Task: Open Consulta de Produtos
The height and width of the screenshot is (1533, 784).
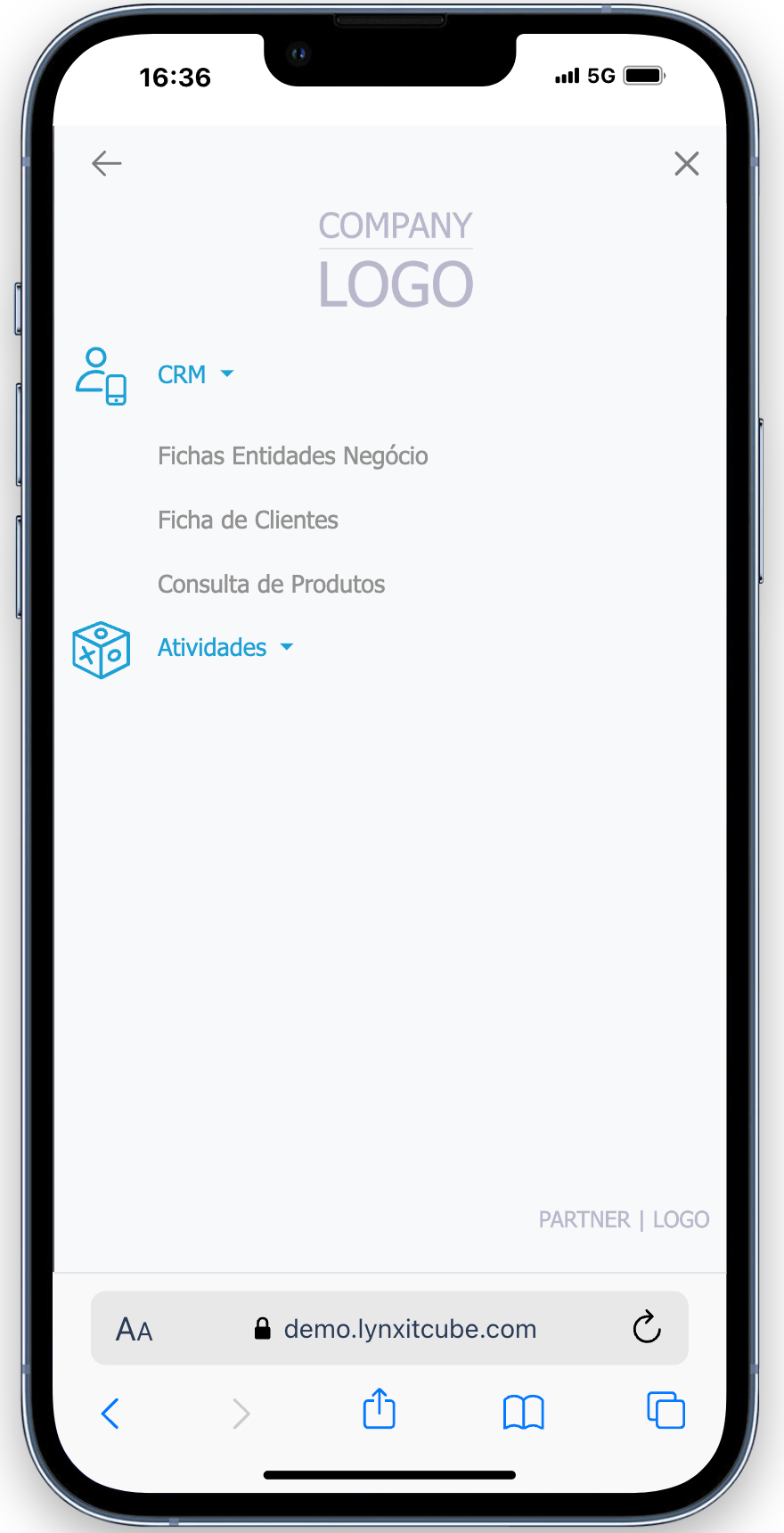Action: 271,585
